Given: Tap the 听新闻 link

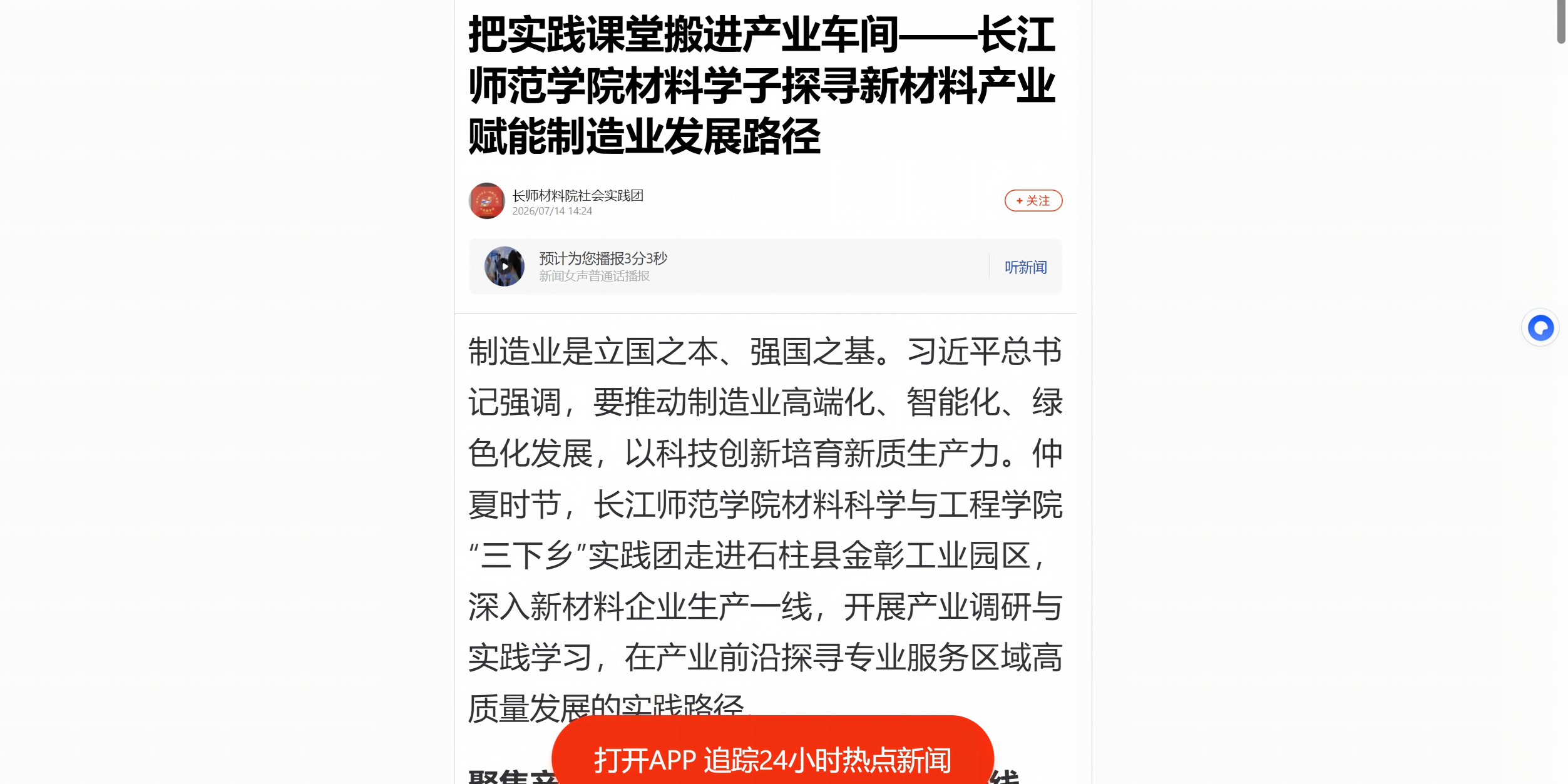Looking at the screenshot, I should click(1025, 267).
